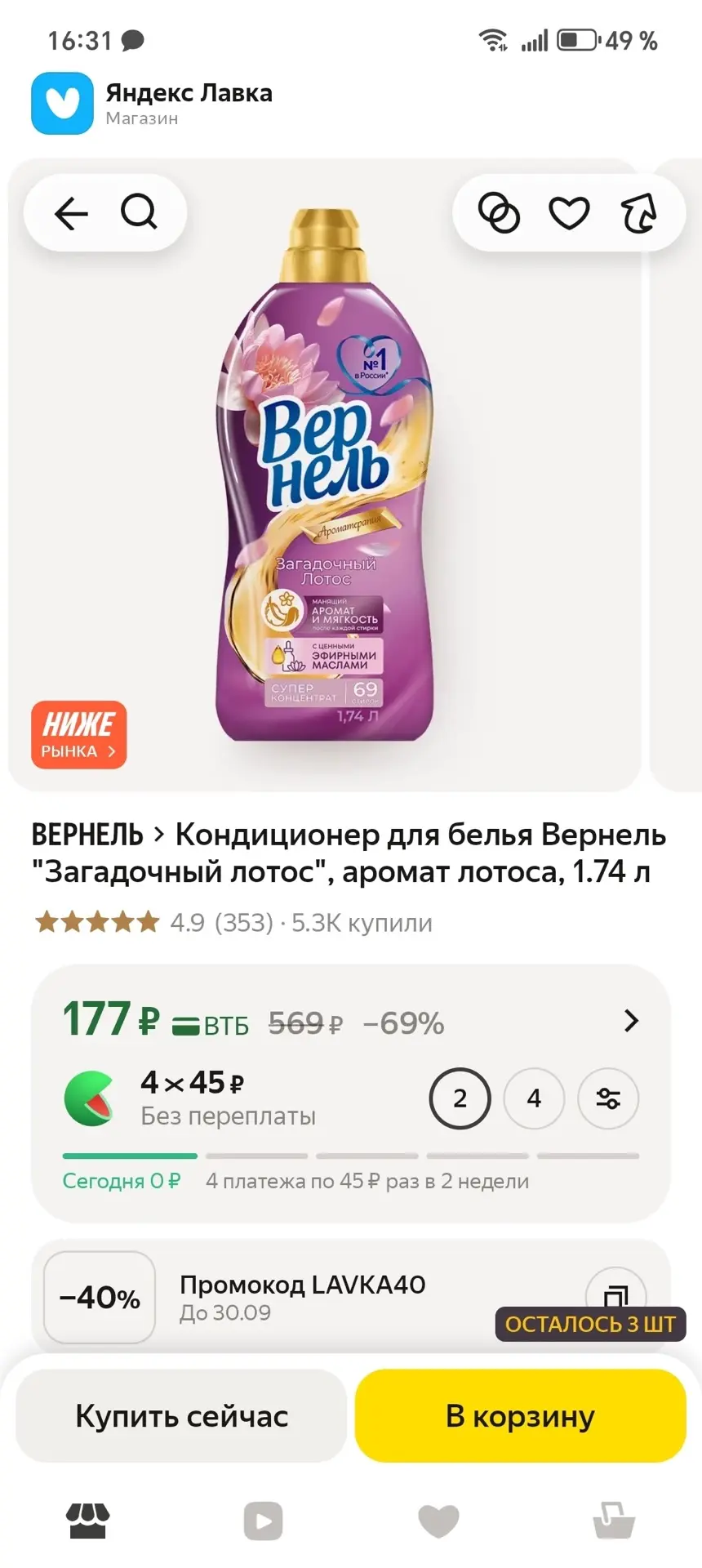Add item with 'В корзину' button
This screenshot has height=1568, width=702.
(520, 1416)
